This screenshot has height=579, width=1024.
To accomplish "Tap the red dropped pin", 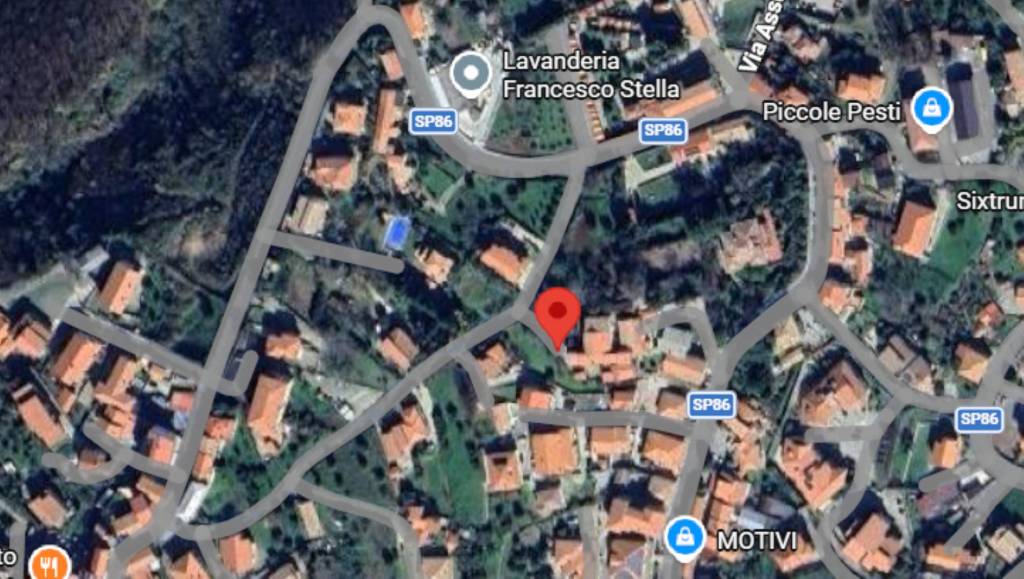I will coord(557,315).
